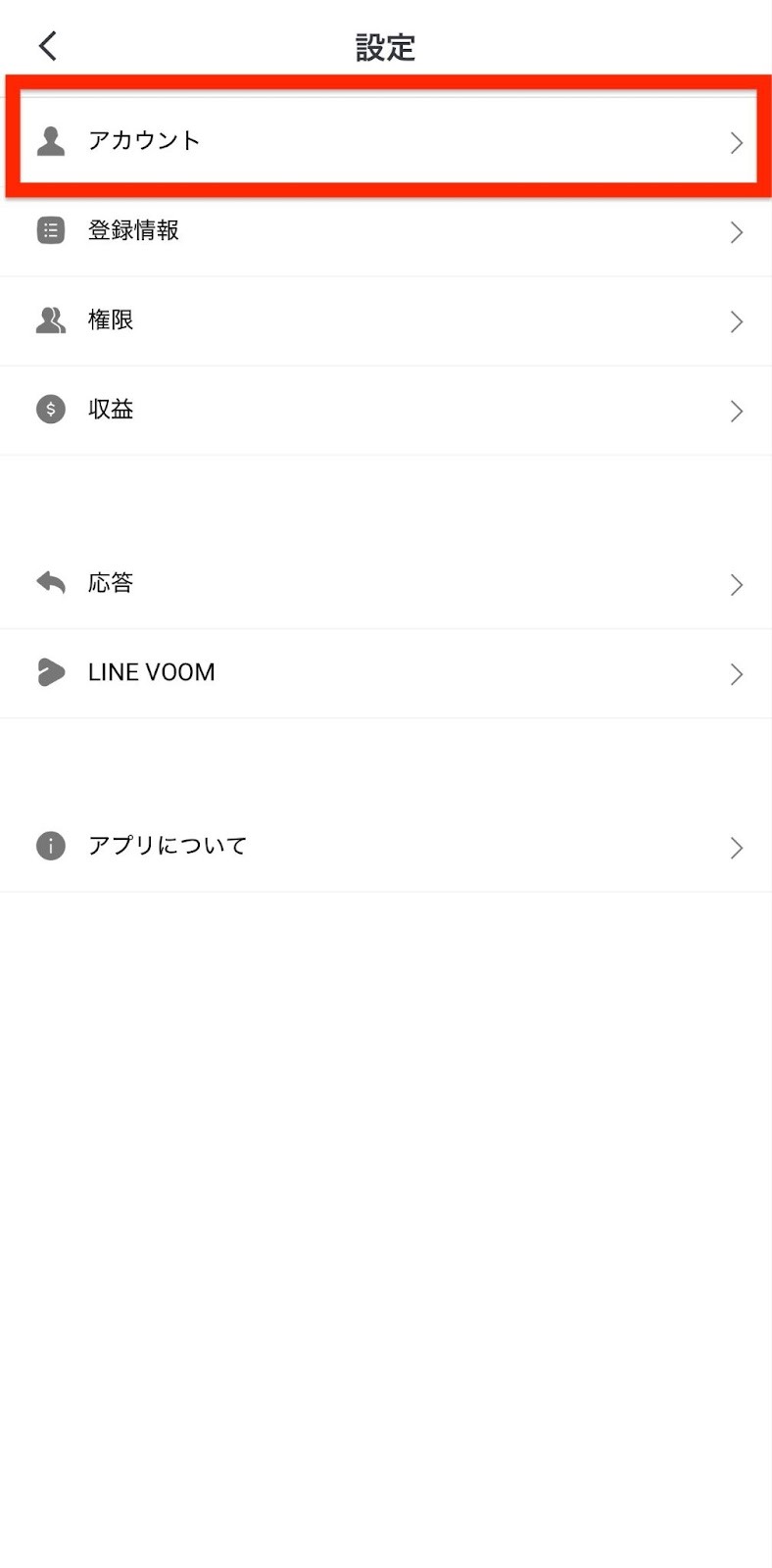
Task: Go back from the 設定 screen
Action: coord(47,46)
